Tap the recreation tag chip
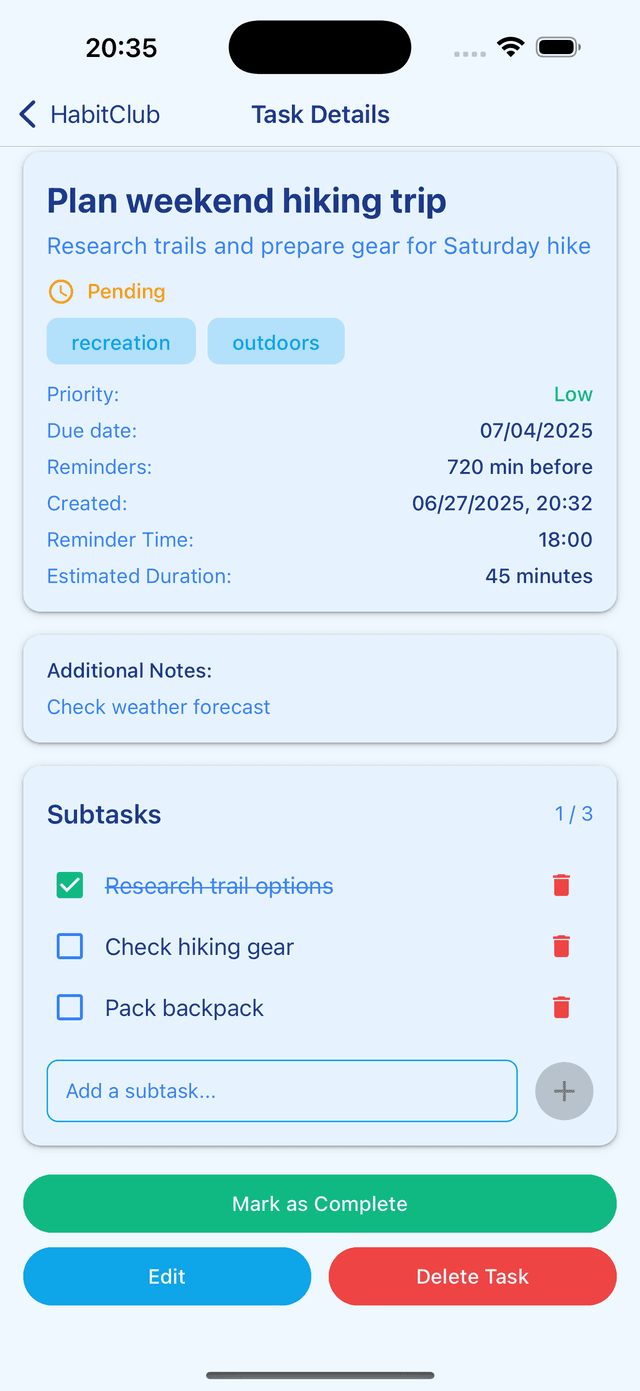Screen dimensions: 640x1391 click(121, 342)
